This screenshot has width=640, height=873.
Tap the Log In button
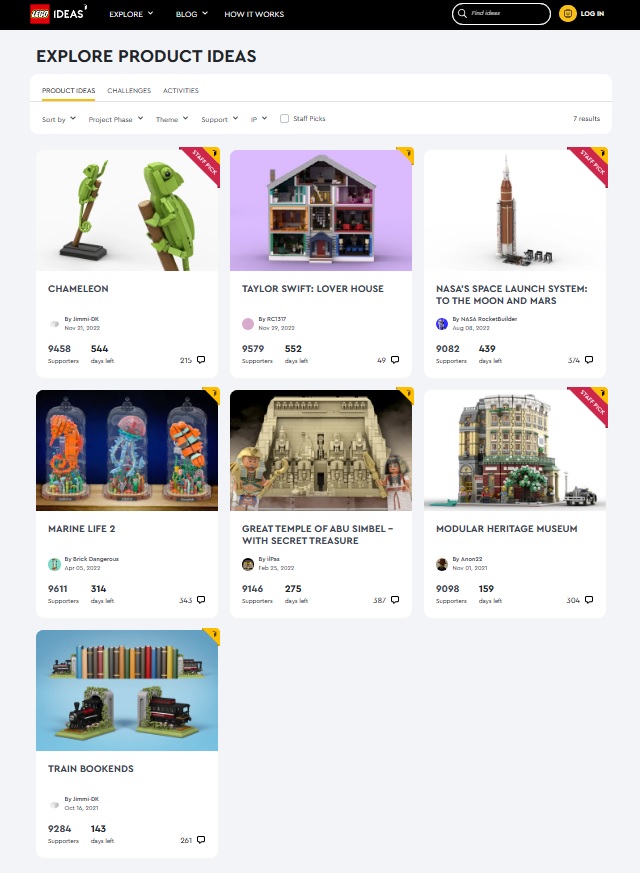(582, 14)
